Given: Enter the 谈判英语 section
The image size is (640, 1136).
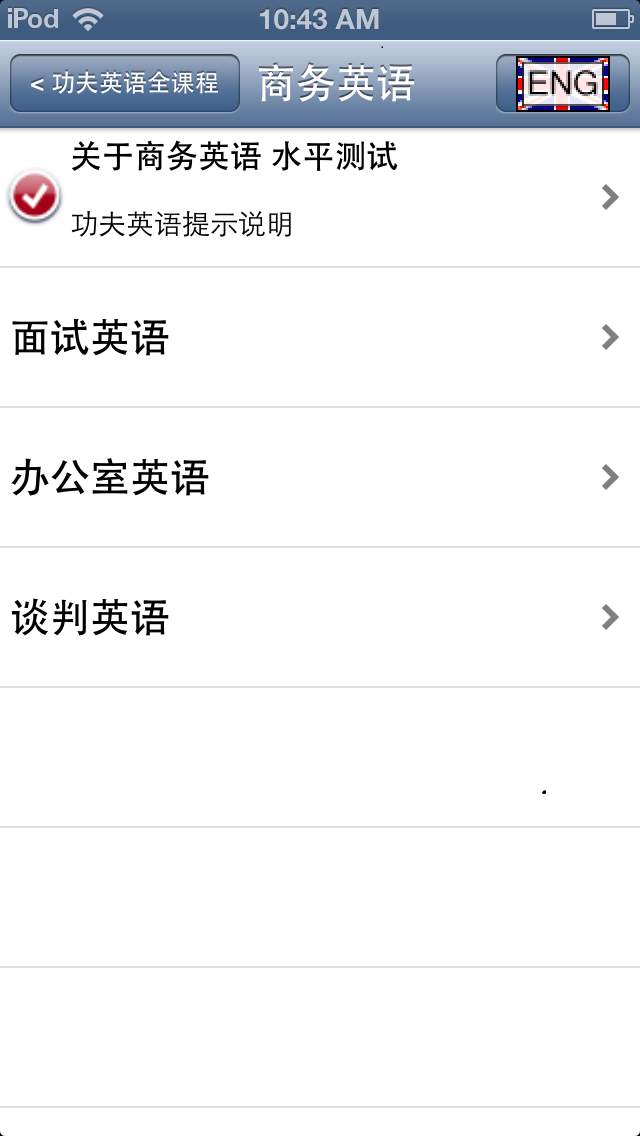Looking at the screenshot, I should click(320, 617).
